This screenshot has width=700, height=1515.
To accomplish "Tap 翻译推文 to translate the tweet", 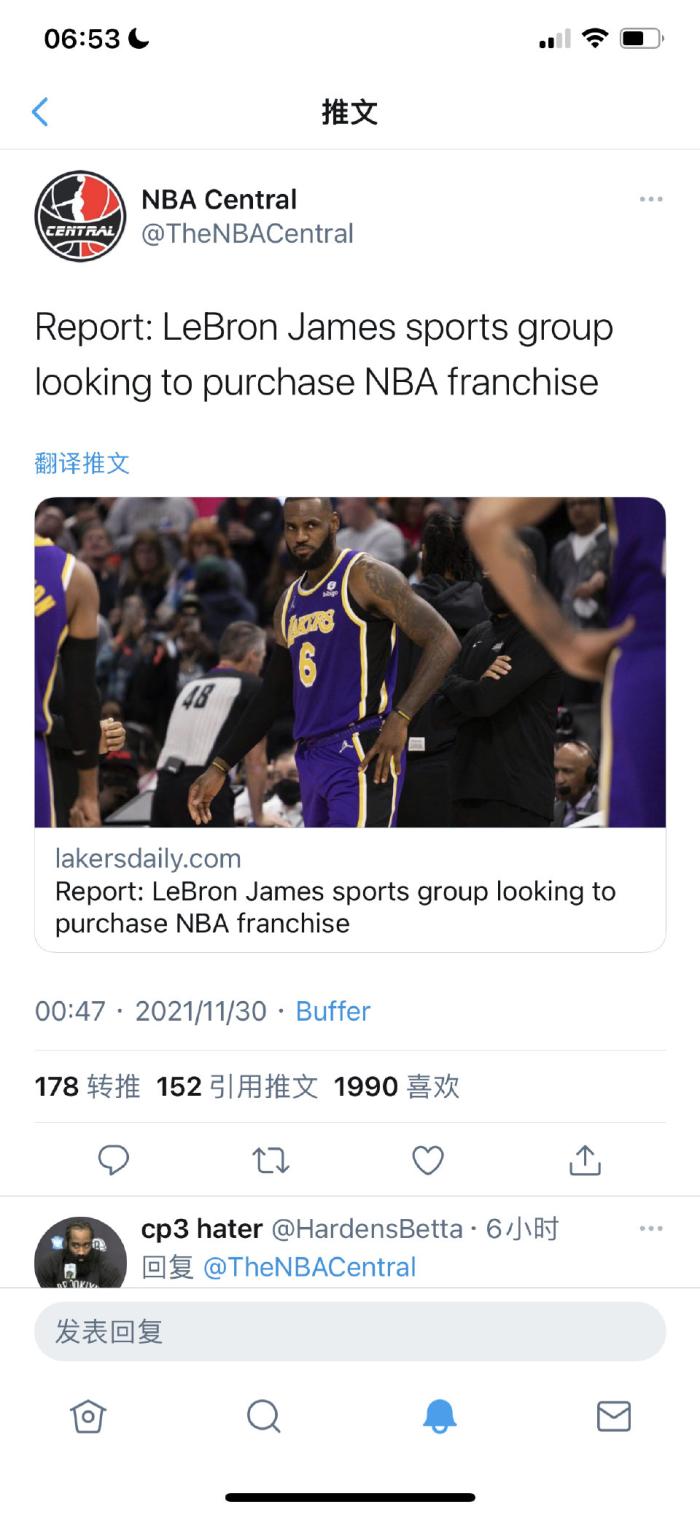I will click(x=82, y=463).
